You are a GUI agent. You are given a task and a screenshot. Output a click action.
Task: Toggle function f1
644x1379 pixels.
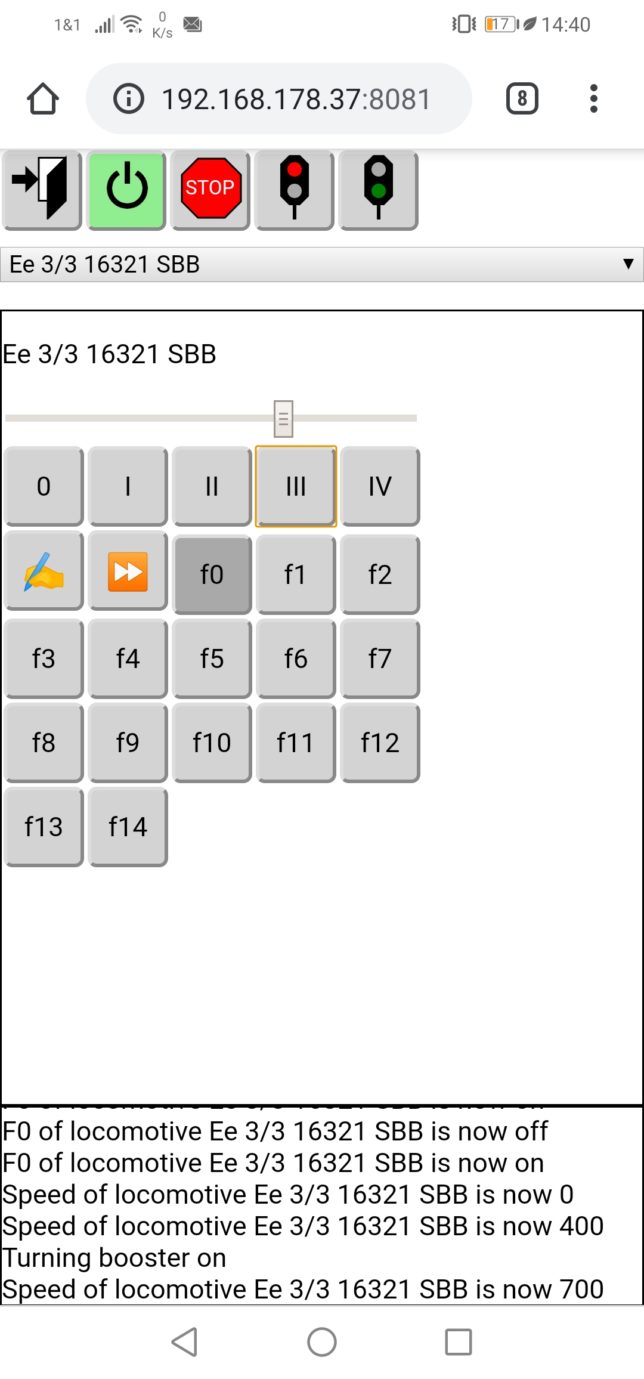click(295, 574)
